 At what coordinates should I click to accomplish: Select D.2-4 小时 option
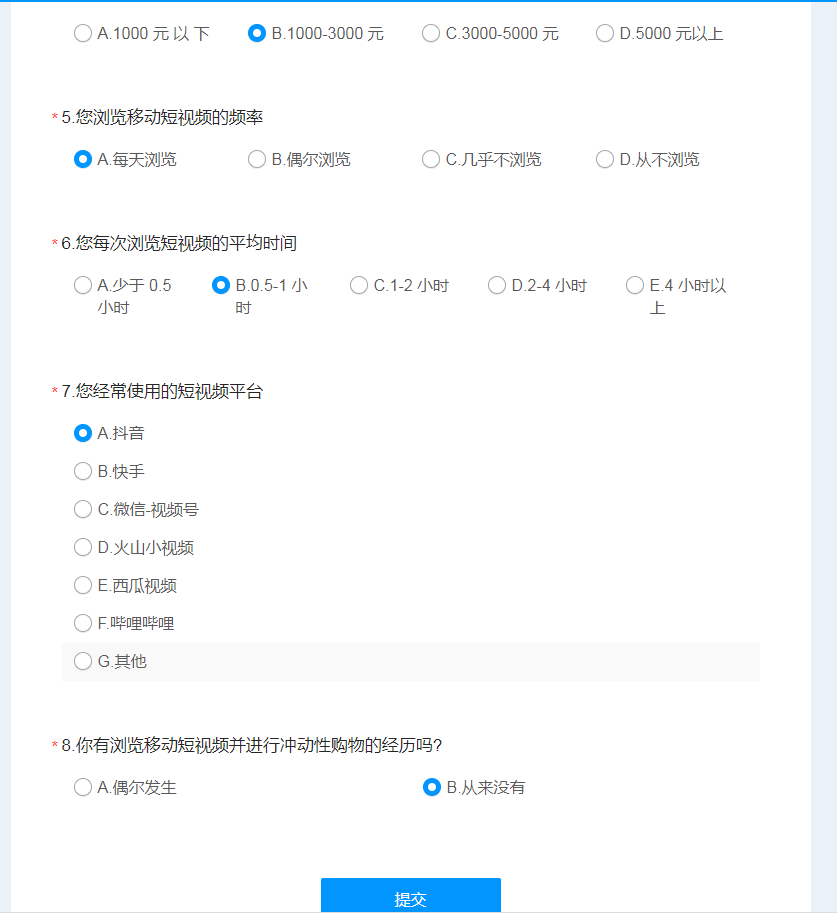click(497, 285)
